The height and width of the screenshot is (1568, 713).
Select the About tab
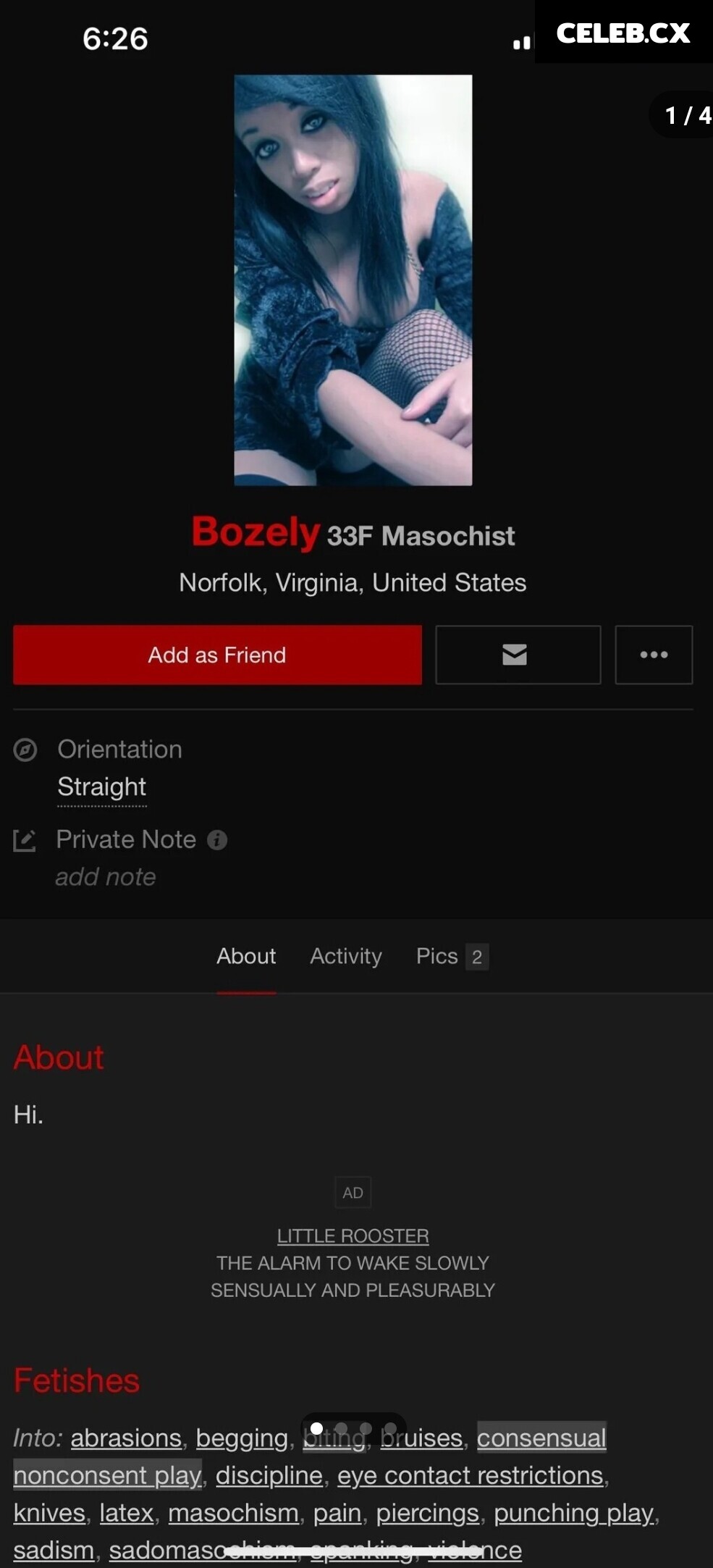[246, 956]
